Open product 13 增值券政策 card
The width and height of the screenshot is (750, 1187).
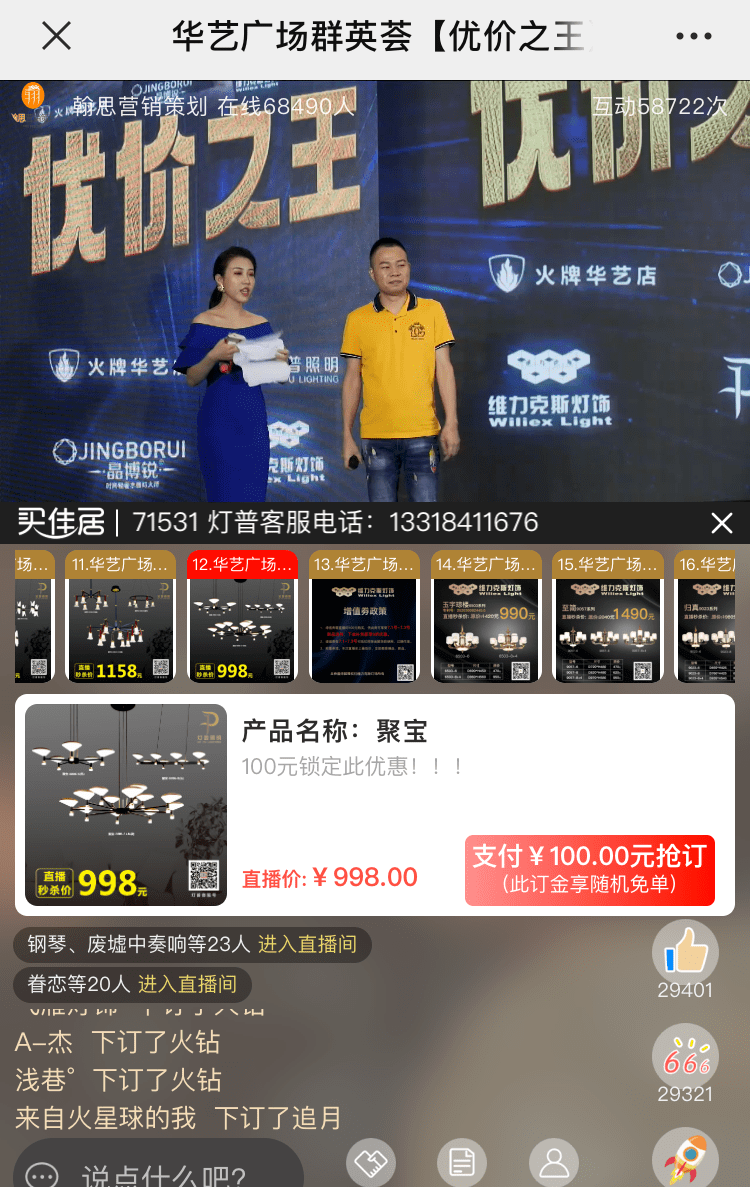pos(364,617)
